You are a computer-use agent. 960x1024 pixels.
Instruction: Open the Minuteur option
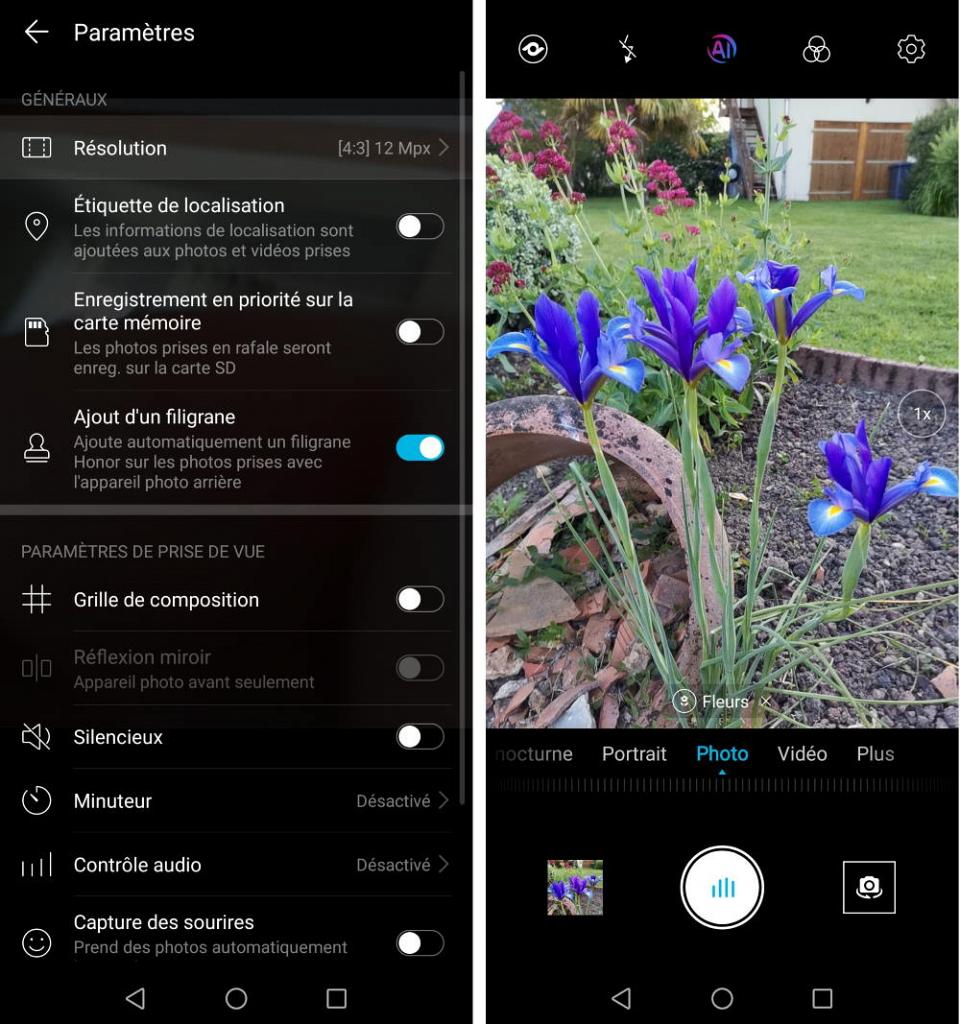[x=236, y=801]
